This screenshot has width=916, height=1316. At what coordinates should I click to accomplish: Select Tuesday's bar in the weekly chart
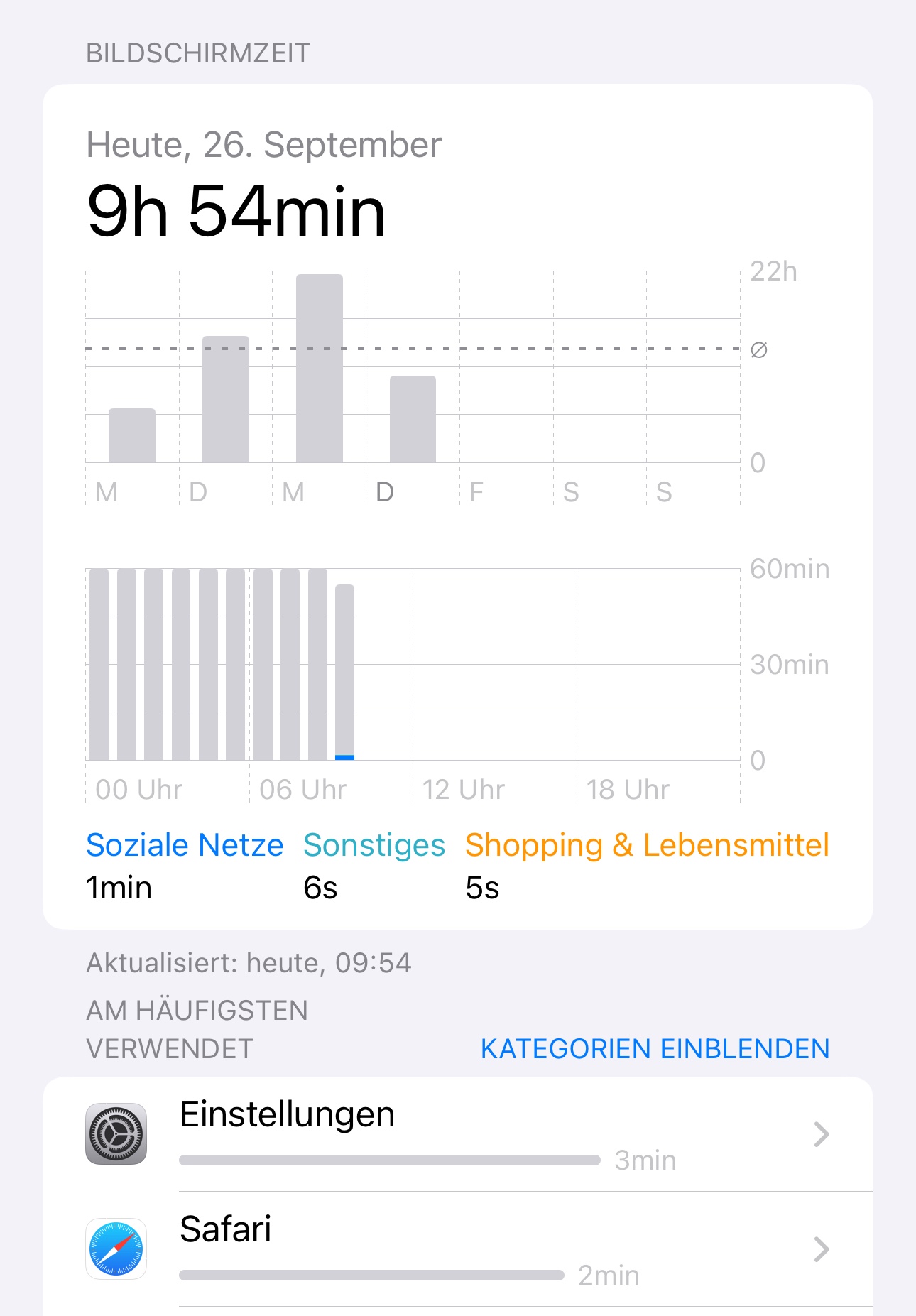[x=225, y=400]
